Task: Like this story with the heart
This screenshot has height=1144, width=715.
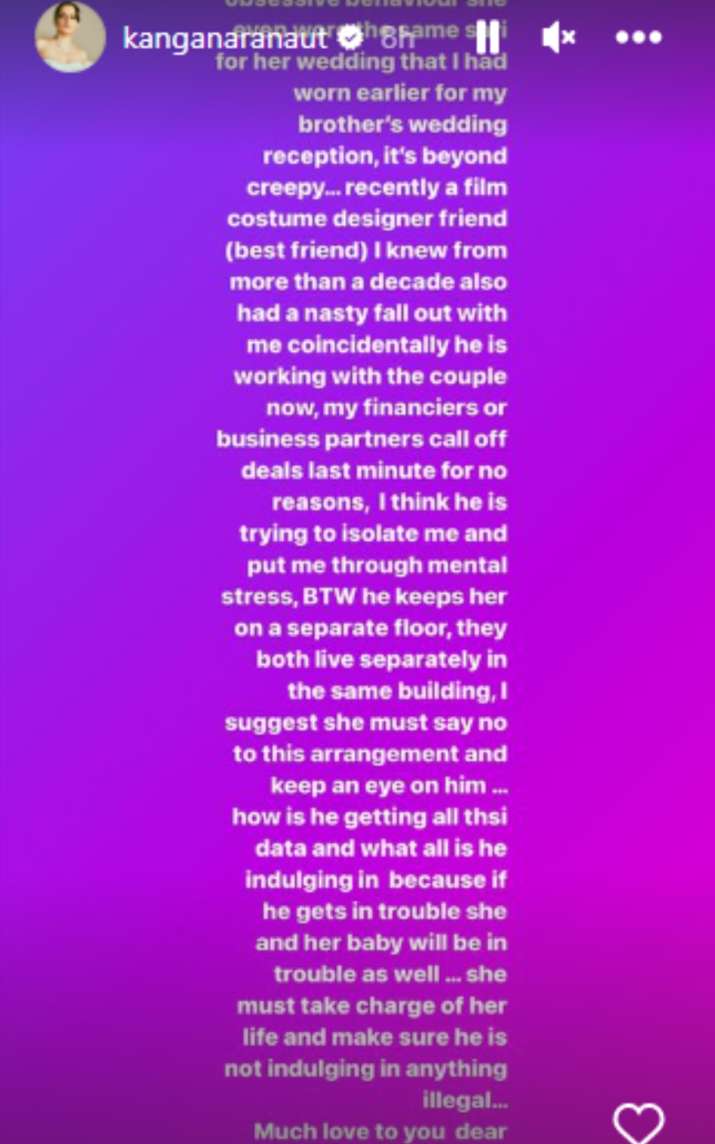Action: pyautogui.click(x=638, y=1122)
